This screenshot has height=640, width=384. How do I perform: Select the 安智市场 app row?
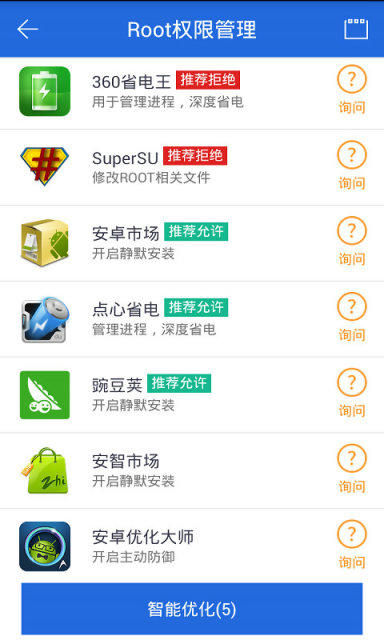pyautogui.click(x=192, y=471)
